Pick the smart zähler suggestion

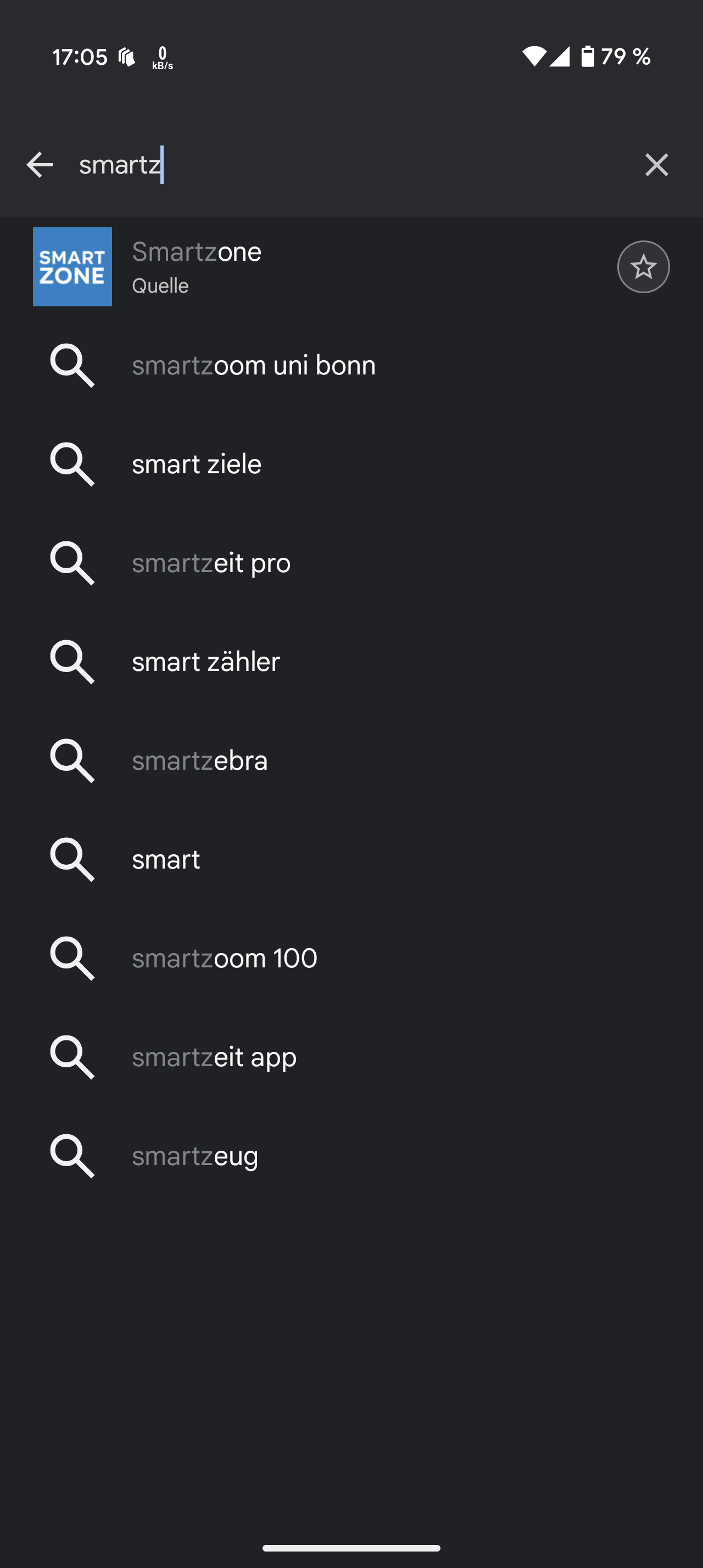coord(351,662)
